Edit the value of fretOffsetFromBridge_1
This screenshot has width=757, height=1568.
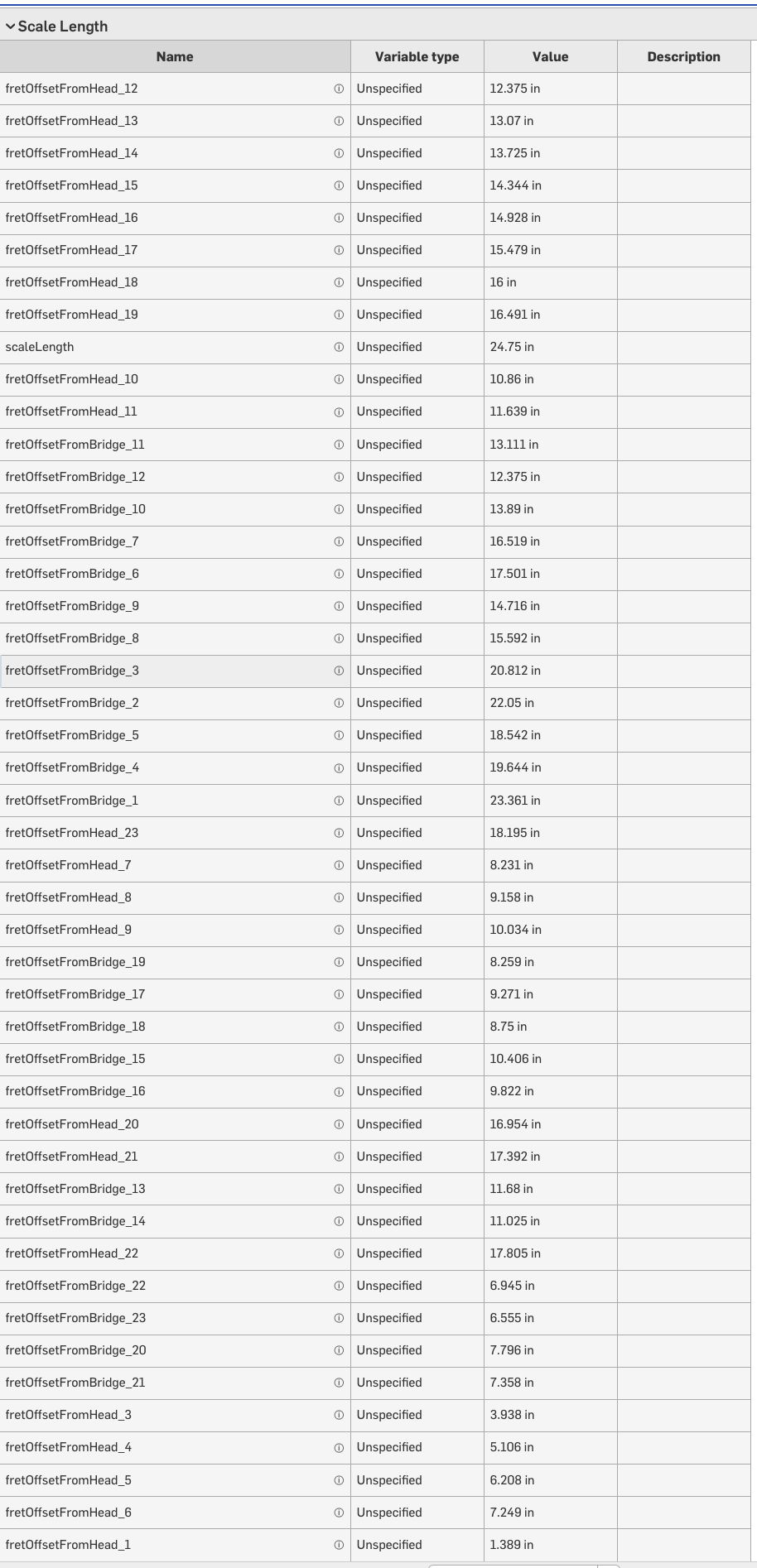(550, 801)
